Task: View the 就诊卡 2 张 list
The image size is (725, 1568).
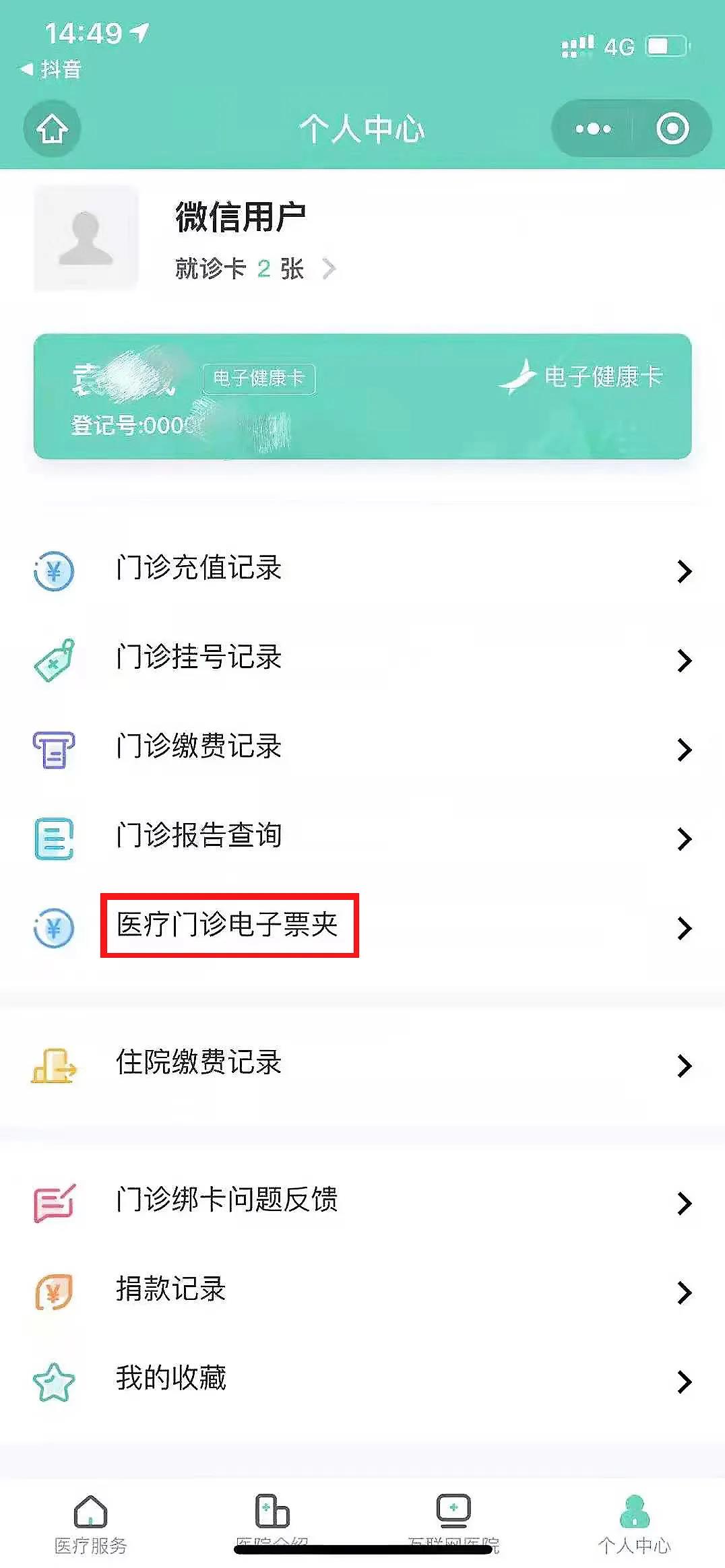Action: tap(255, 269)
